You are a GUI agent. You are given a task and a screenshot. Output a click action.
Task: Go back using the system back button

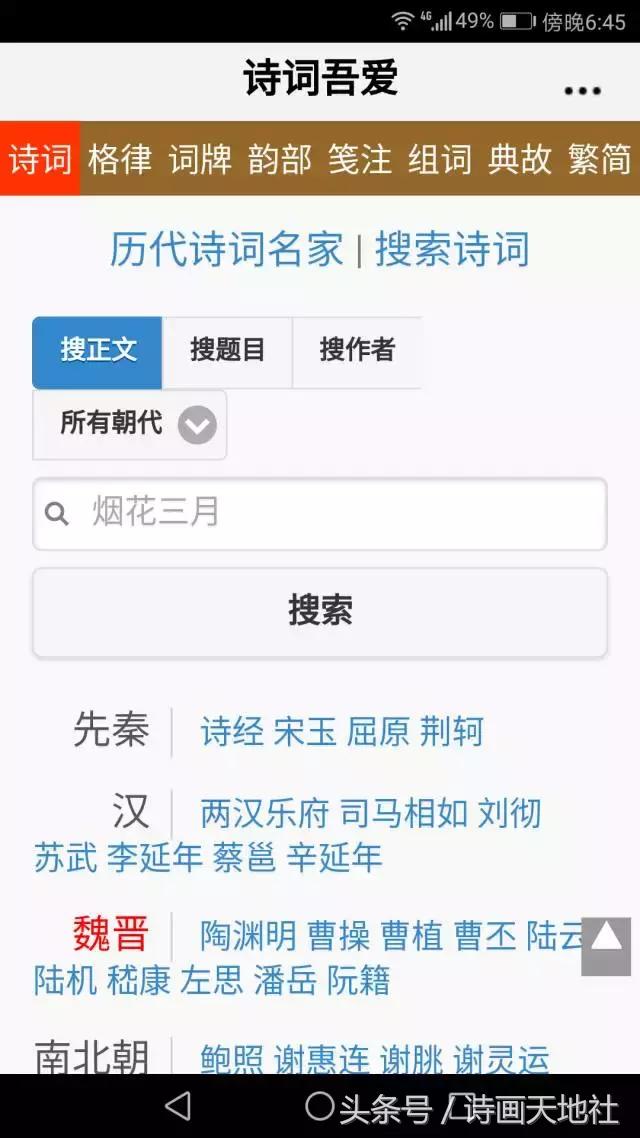178,1106
